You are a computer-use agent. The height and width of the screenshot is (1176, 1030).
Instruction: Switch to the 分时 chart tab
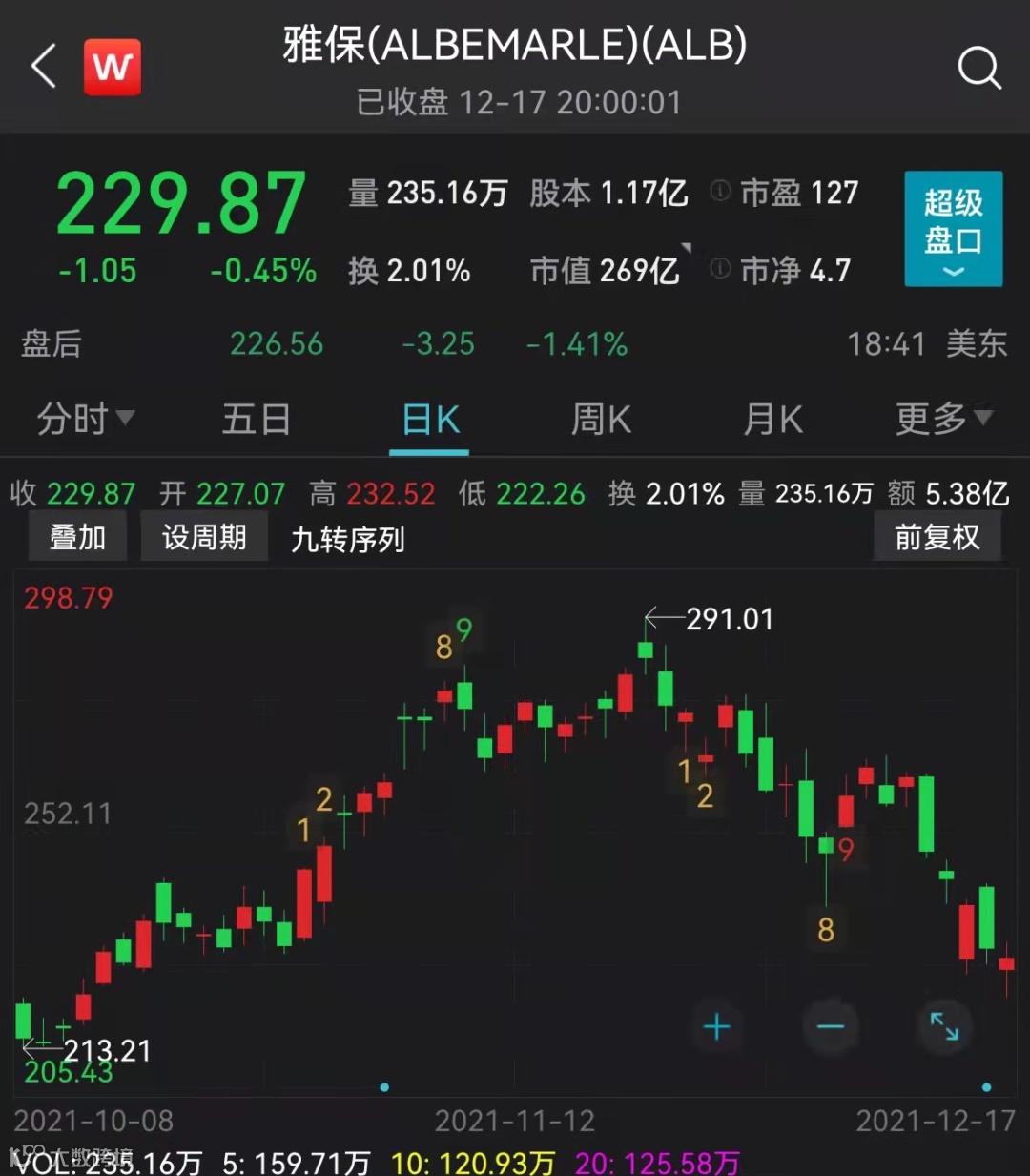coord(84,419)
